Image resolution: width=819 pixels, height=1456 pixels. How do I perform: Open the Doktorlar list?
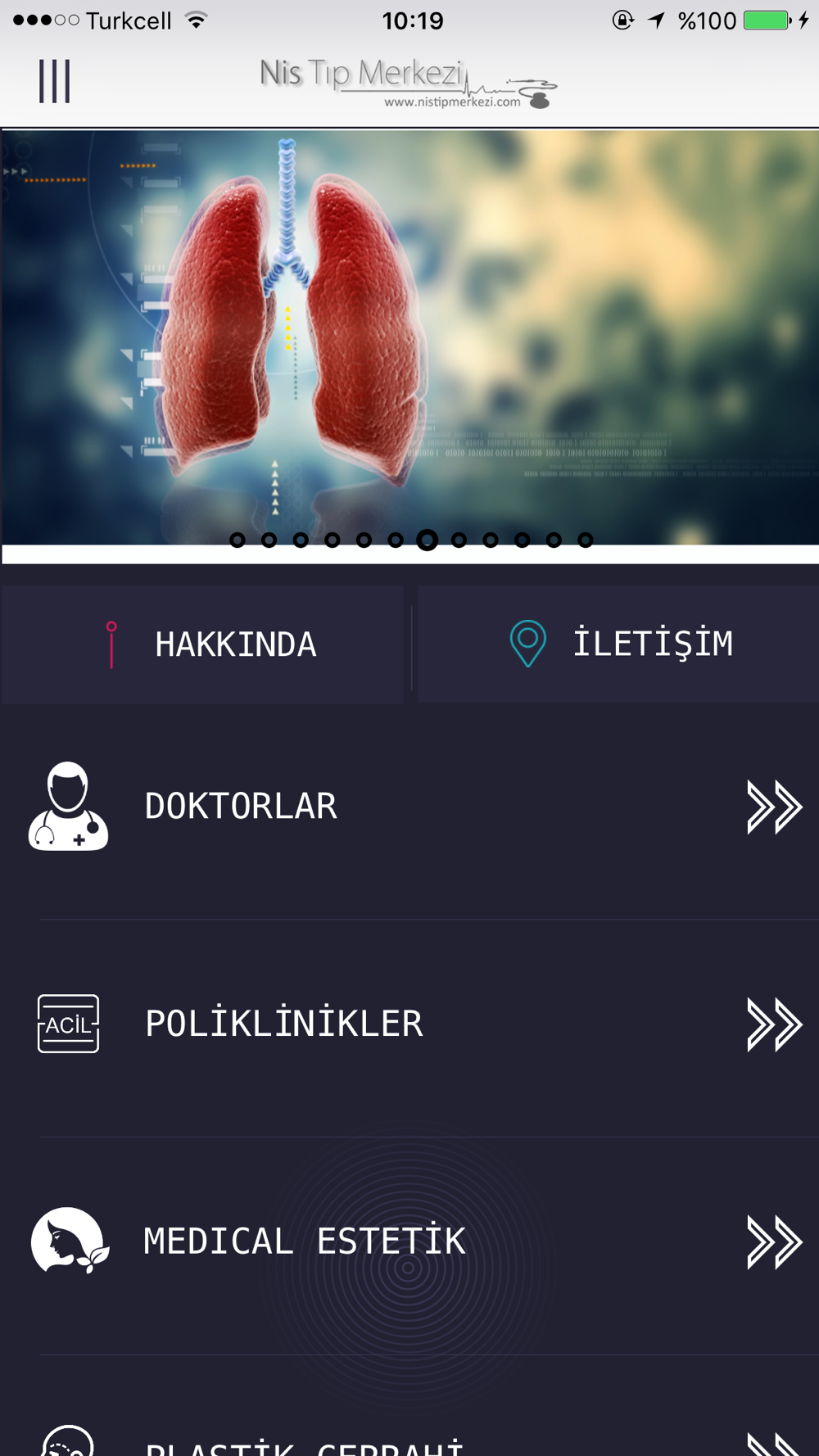[x=409, y=807]
